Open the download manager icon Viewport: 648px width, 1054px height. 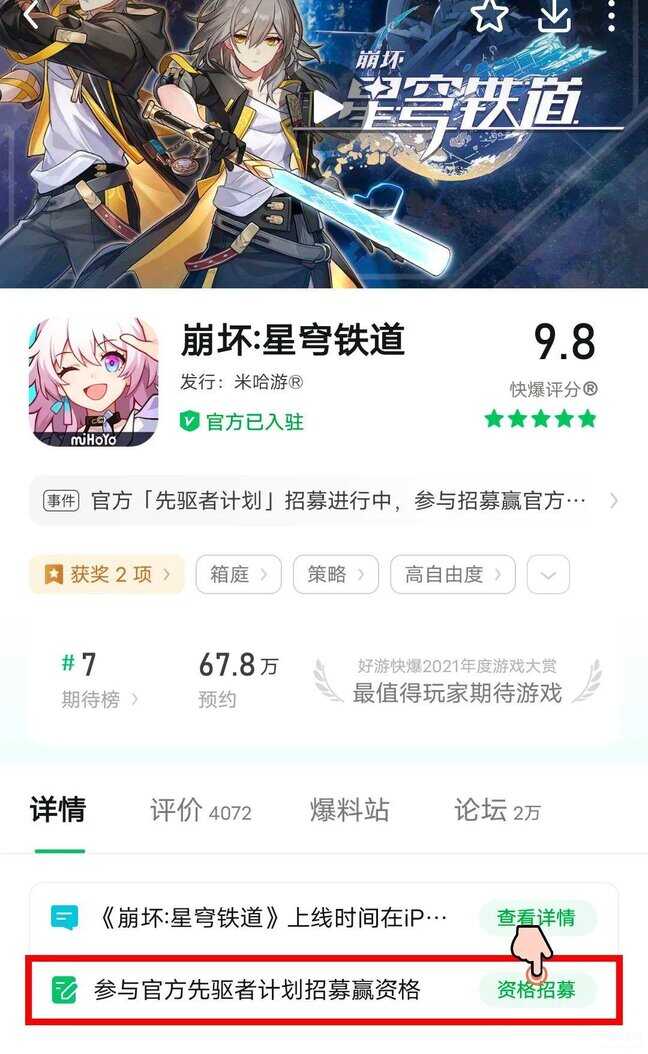point(553,15)
